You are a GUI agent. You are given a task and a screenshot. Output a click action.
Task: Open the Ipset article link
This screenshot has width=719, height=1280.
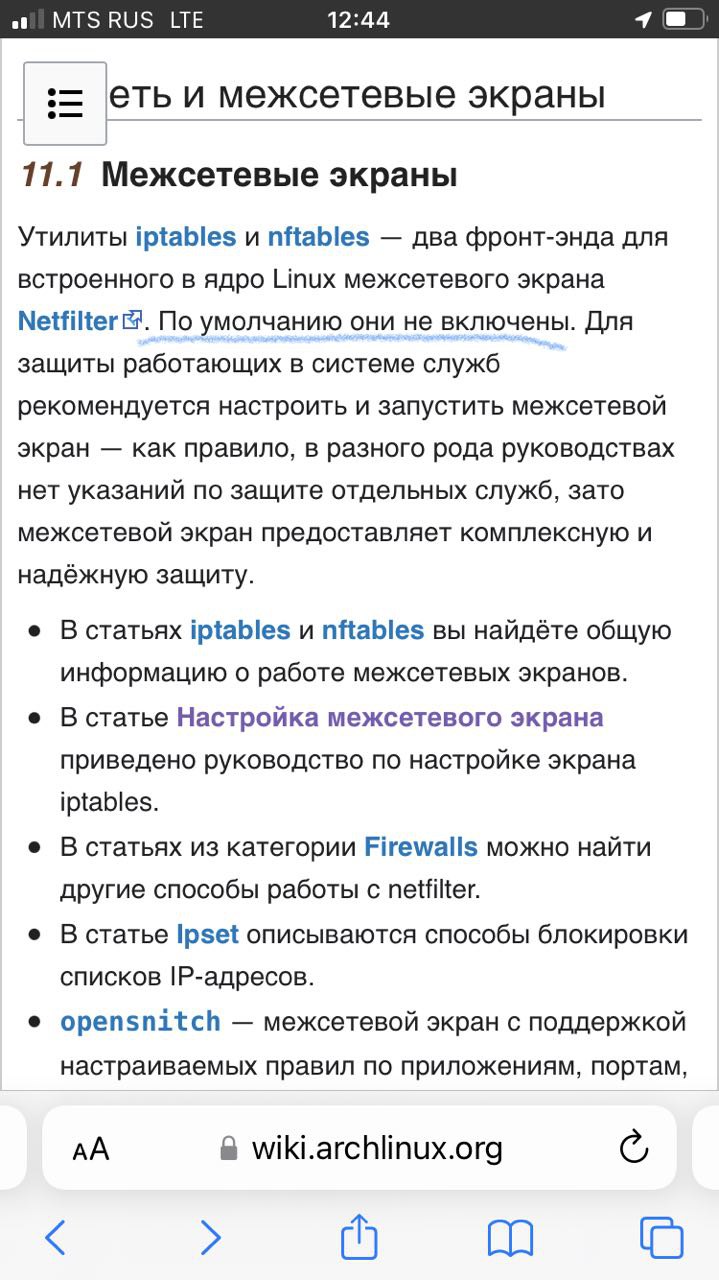208,934
